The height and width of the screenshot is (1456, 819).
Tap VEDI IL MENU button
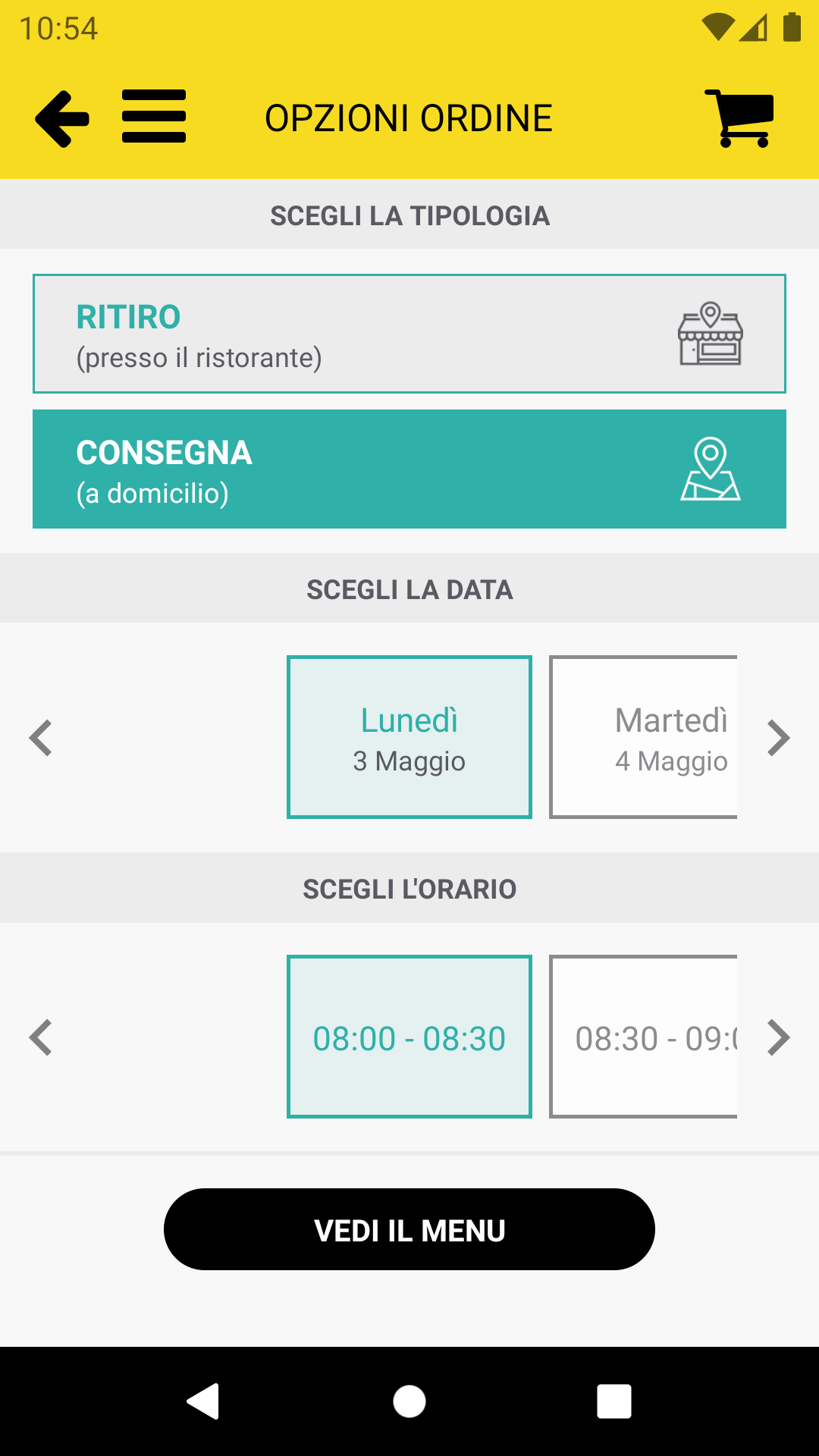tap(409, 1229)
